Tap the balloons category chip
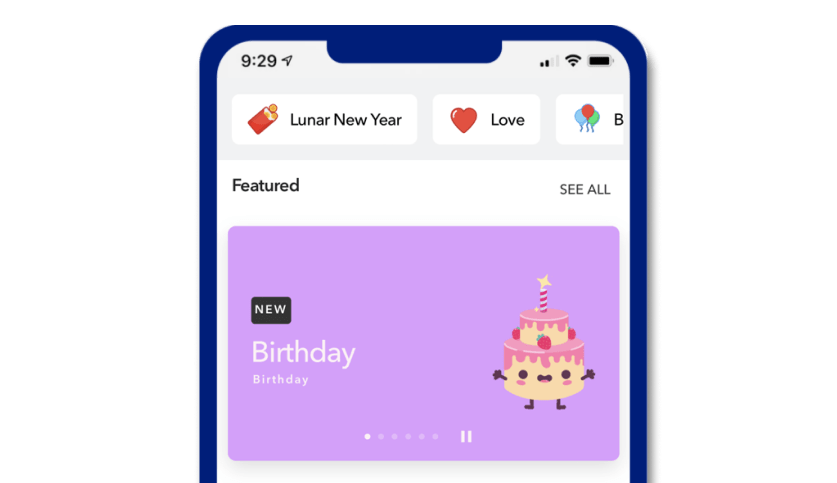The image size is (837, 483). pos(591,120)
